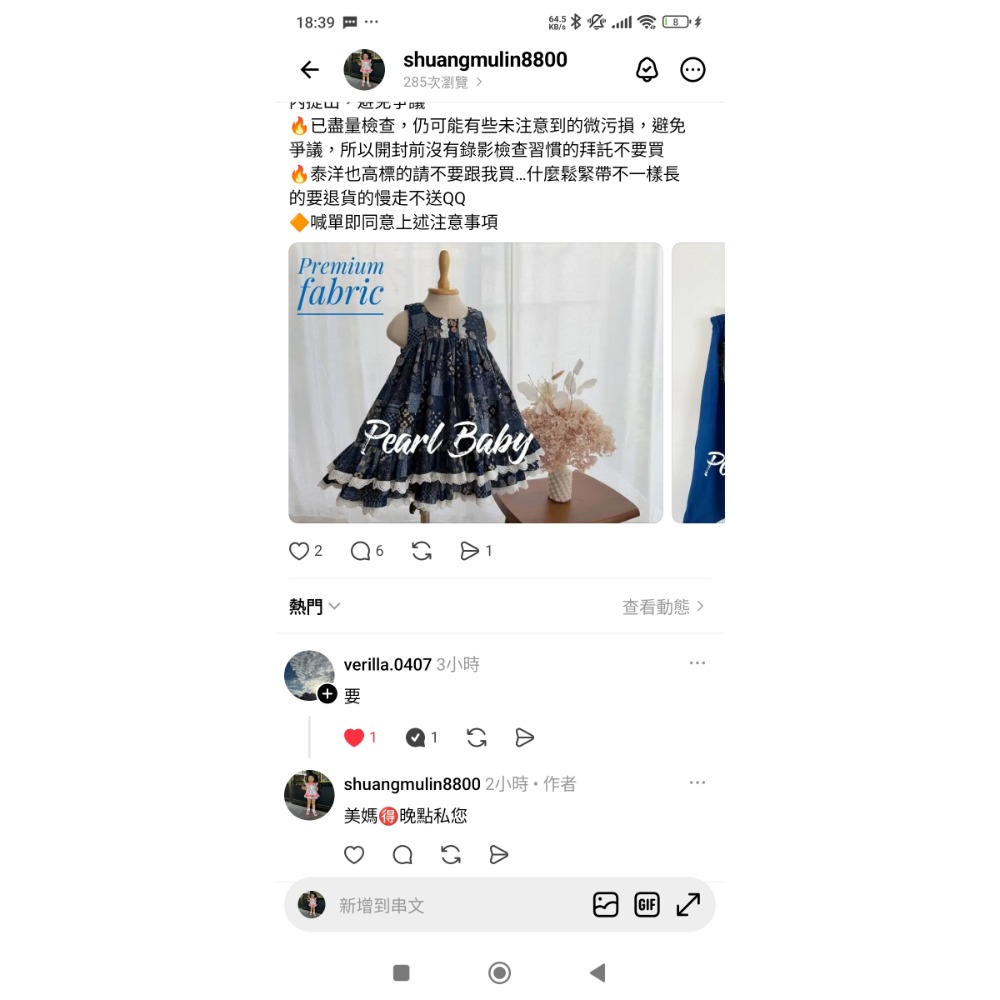Add a GIF to the reply
Image resolution: width=1000 pixels, height=1000 pixels.
647,905
